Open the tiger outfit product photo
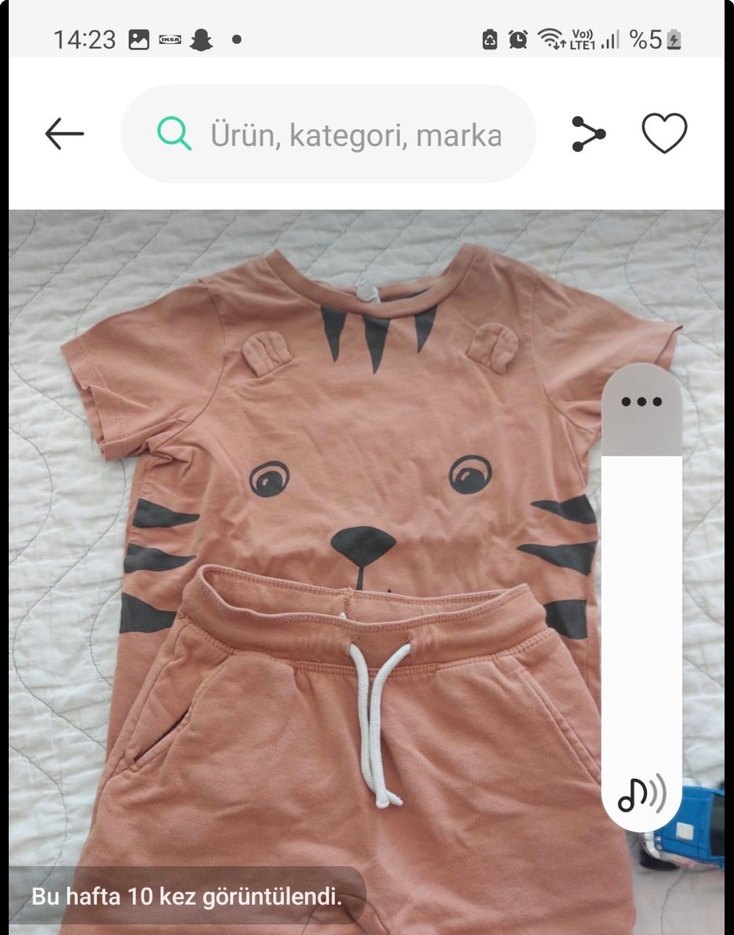The height and width of the screenshot is (935, 734). coord(330,560)
